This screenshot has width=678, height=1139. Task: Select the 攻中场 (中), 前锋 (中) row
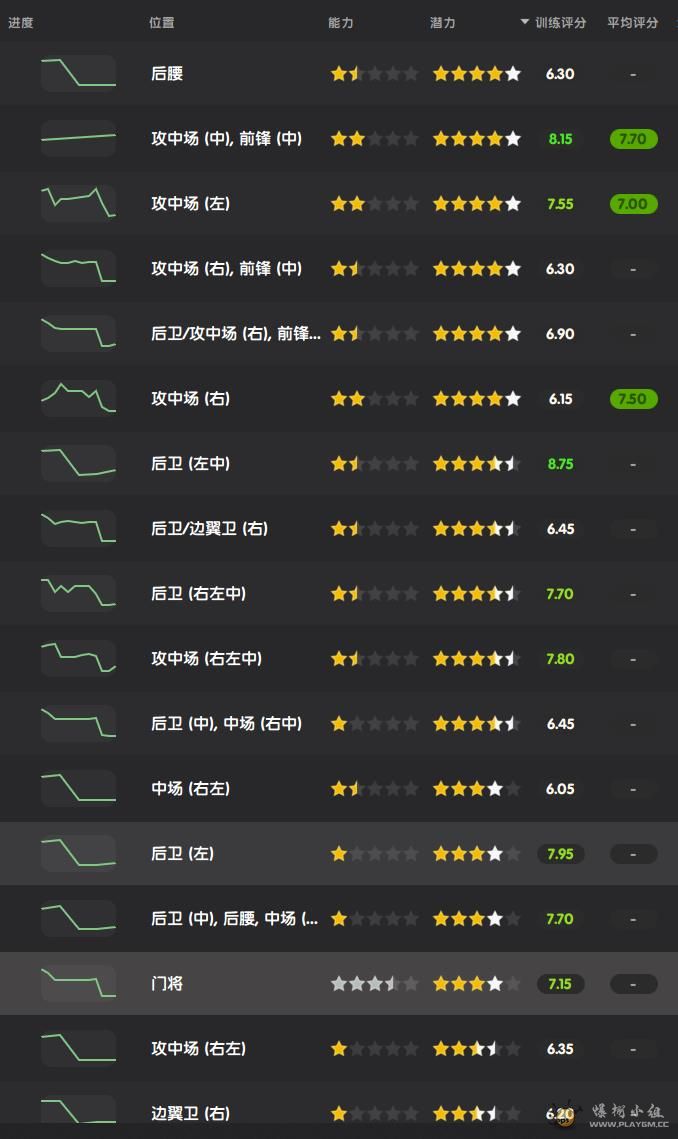226,139
